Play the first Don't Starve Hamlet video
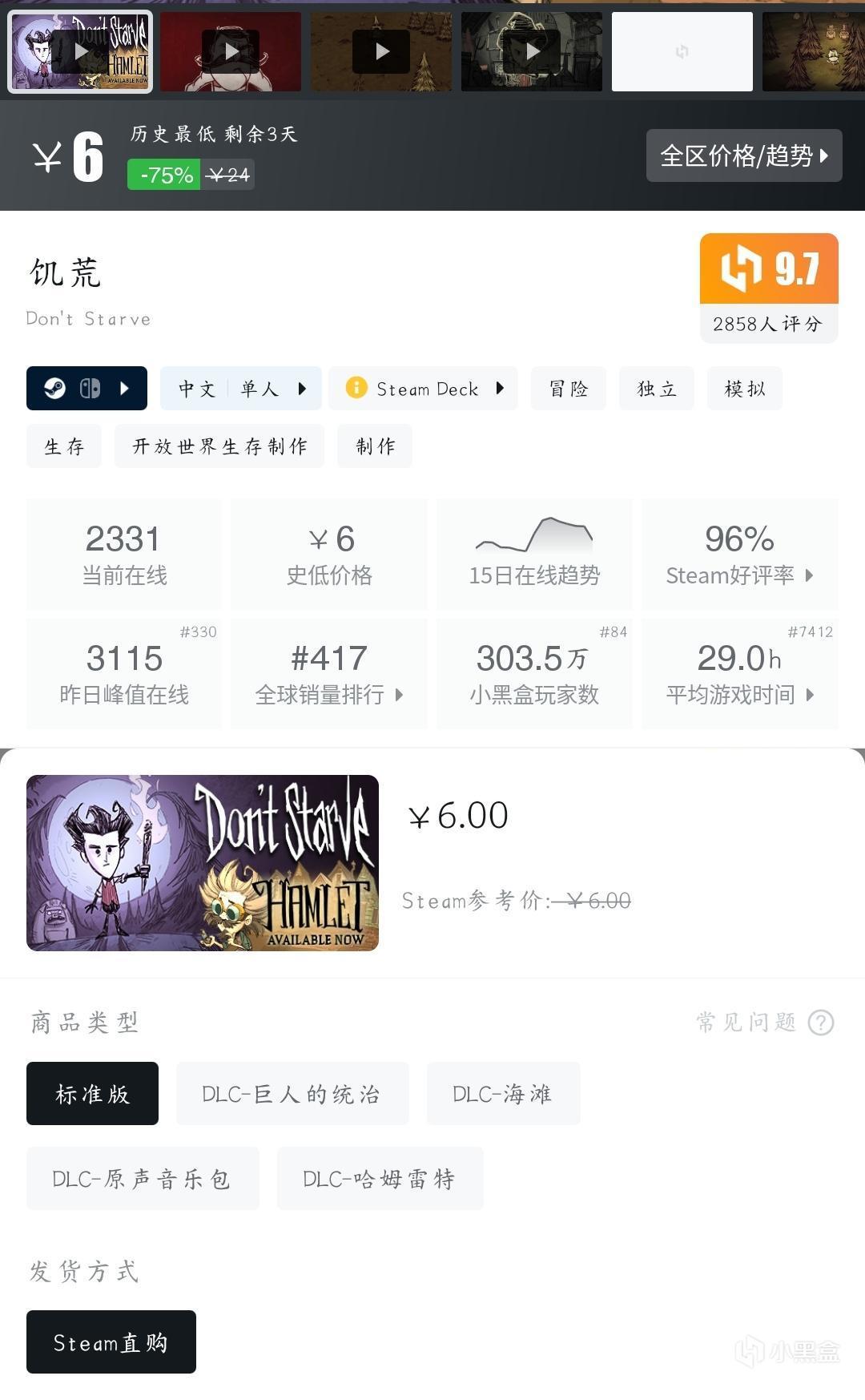Screen dimensions: 865x1400 tap(80, 52)
